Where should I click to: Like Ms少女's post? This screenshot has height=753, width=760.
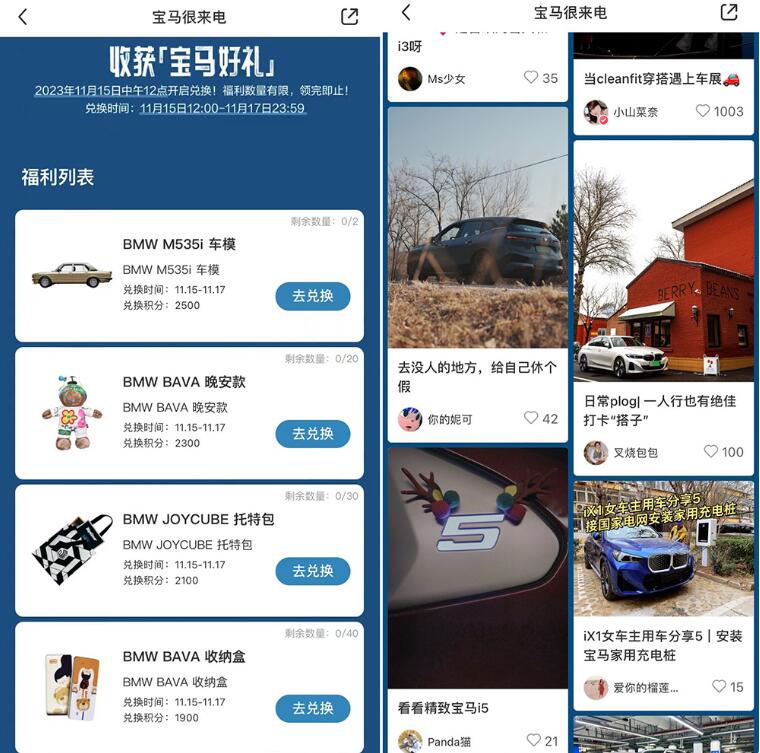click(x=531, y=78)
